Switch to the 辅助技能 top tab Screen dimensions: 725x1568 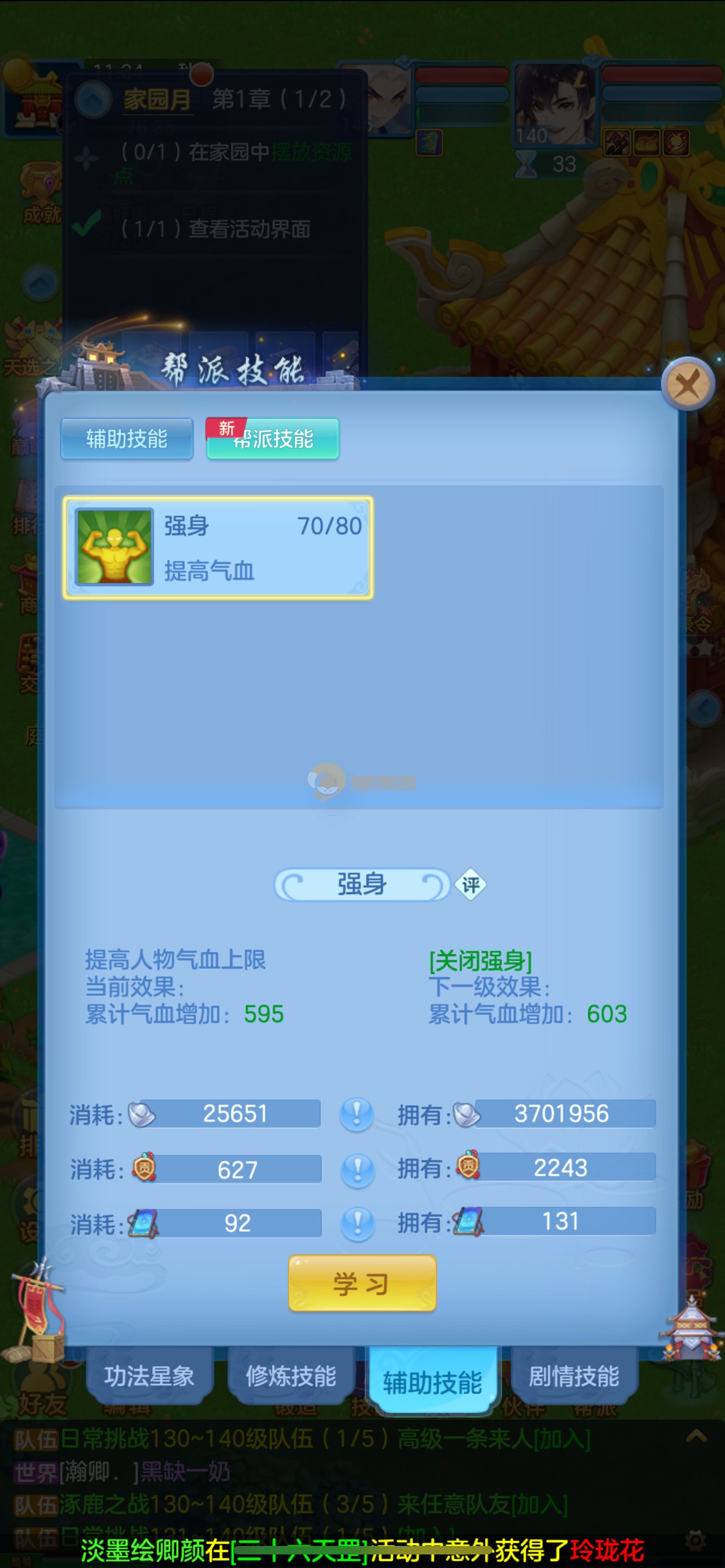(126, 438)
